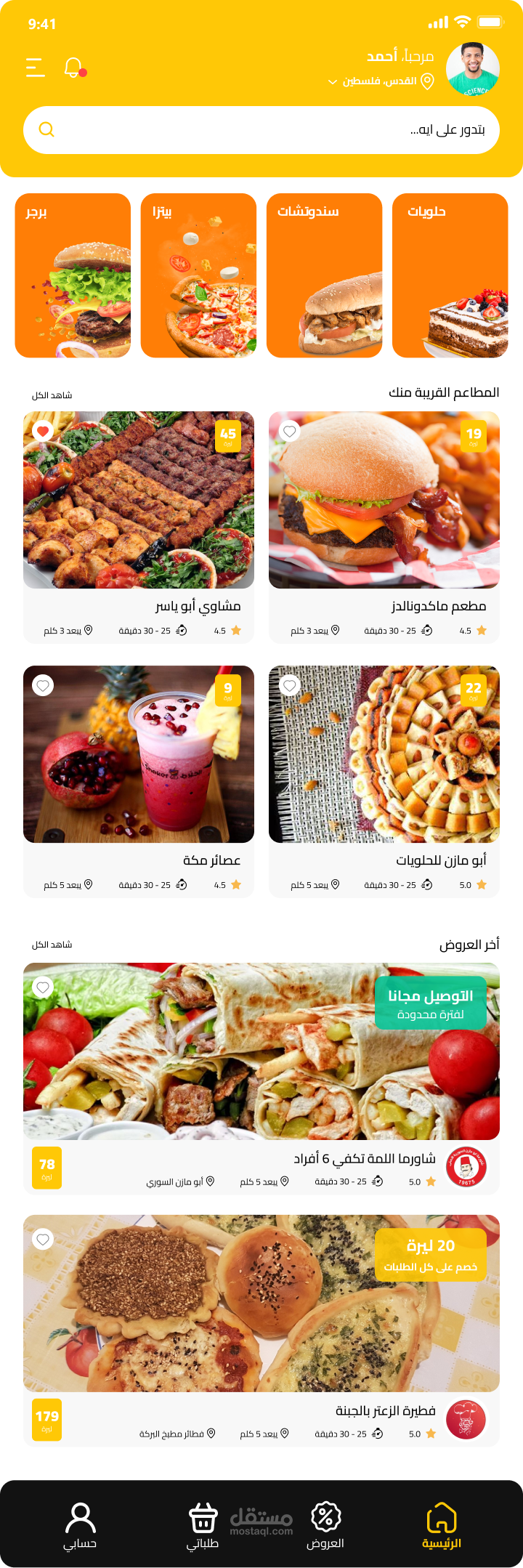Tap شاهد الكل for latest offers

52,945
